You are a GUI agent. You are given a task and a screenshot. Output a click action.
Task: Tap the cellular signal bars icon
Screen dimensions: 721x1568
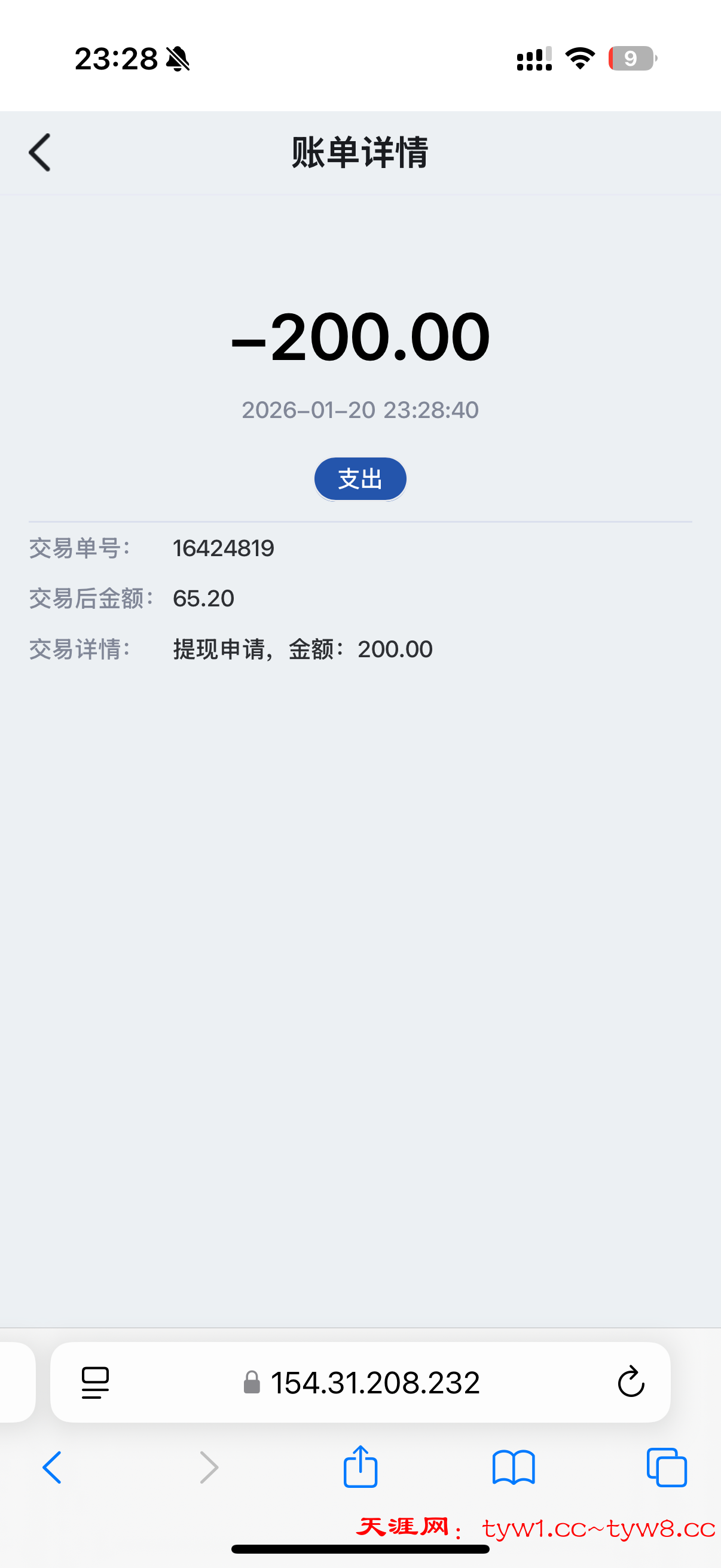[531, 58]
